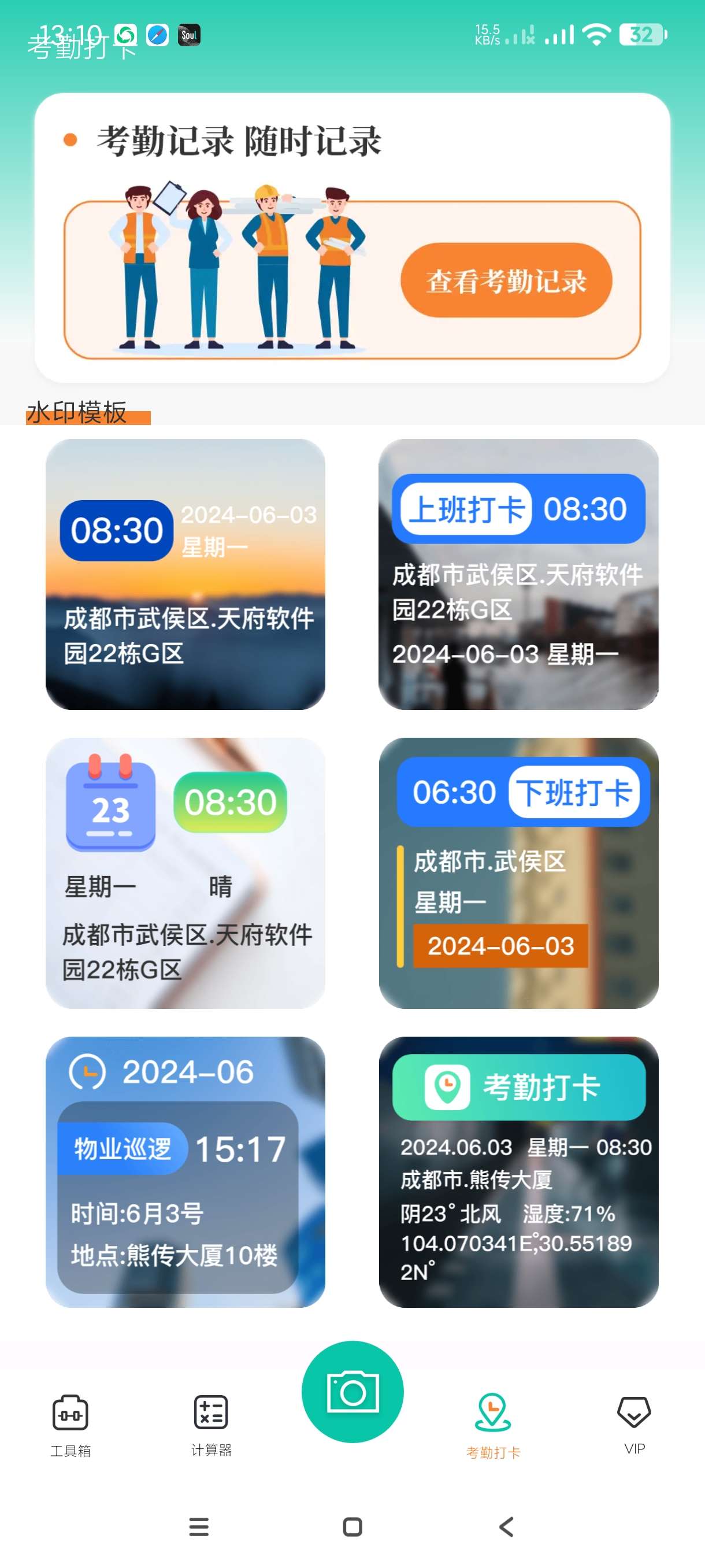
Task: Tap the 查看考勤记录 button
Action: click(506, 280)
